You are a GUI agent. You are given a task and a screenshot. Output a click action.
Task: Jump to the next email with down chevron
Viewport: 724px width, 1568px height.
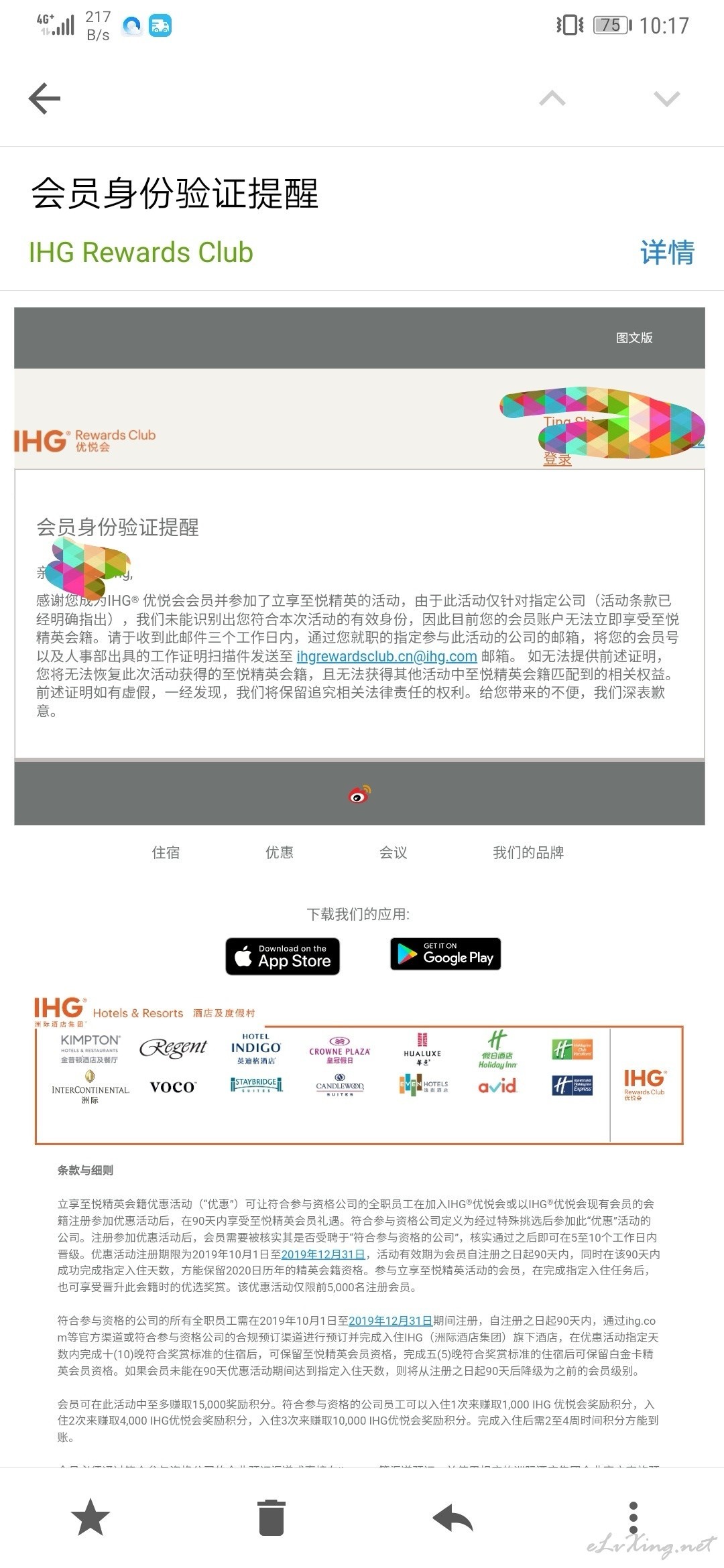[x=667, y=99]
